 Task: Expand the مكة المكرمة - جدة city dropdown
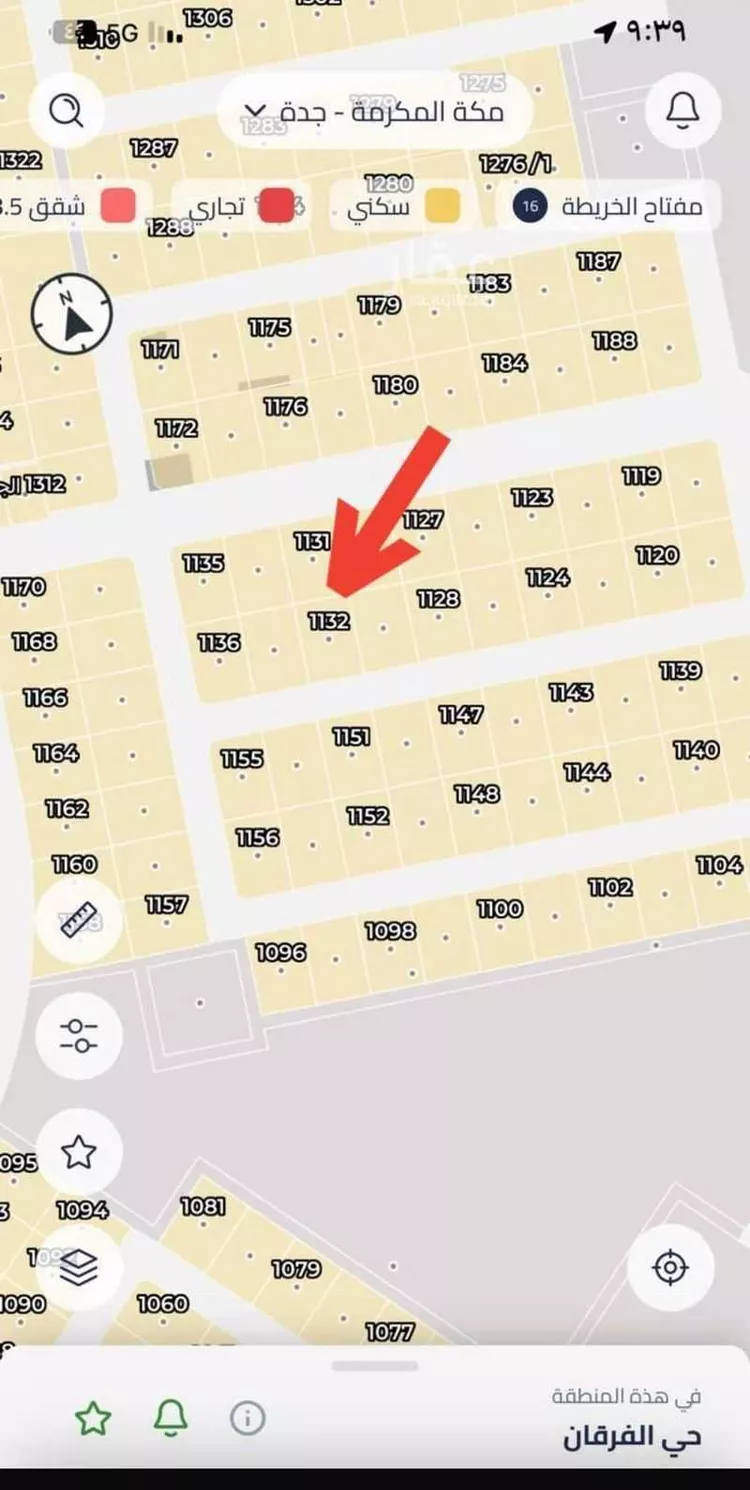[374, 112]
